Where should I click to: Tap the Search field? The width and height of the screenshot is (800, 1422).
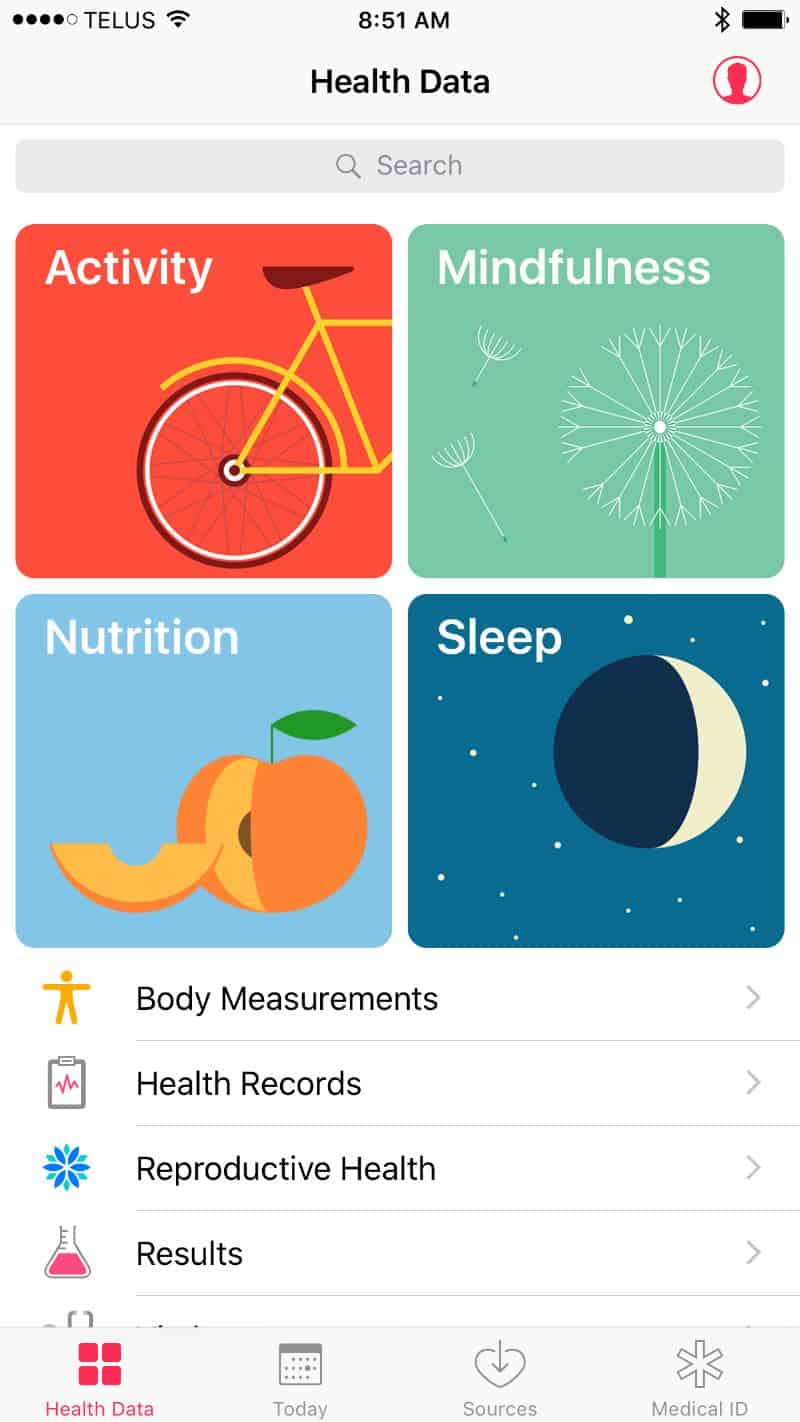[x=400, y=166]
